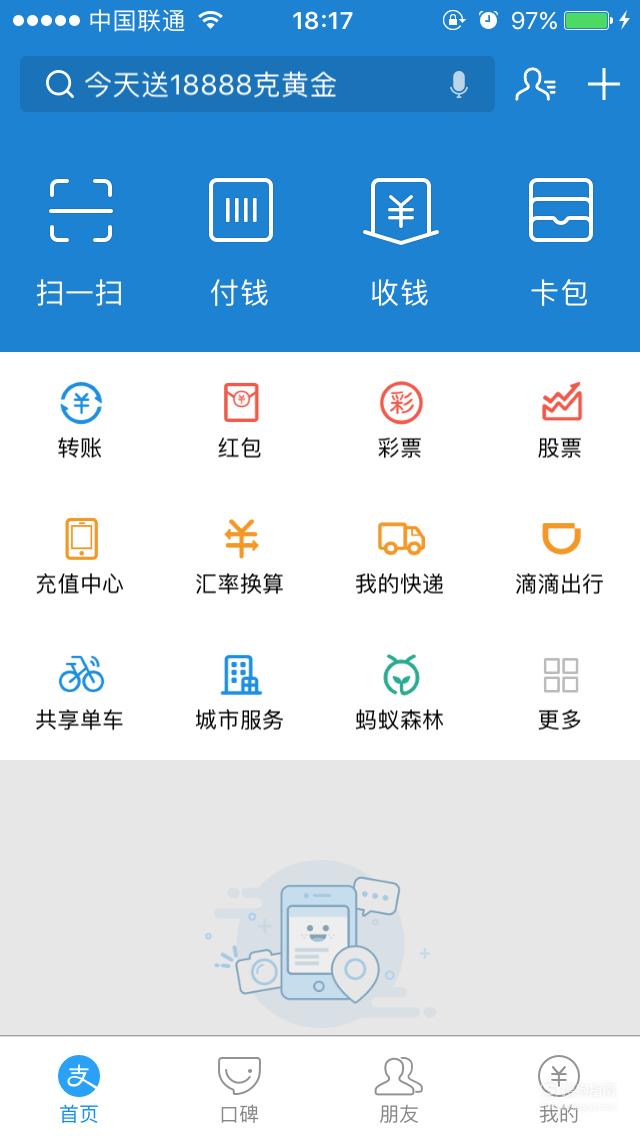Switch to the 口碑 tab
Image resolution: width=640 pixels, height=1136 pixels.
tap(240, 1089)
